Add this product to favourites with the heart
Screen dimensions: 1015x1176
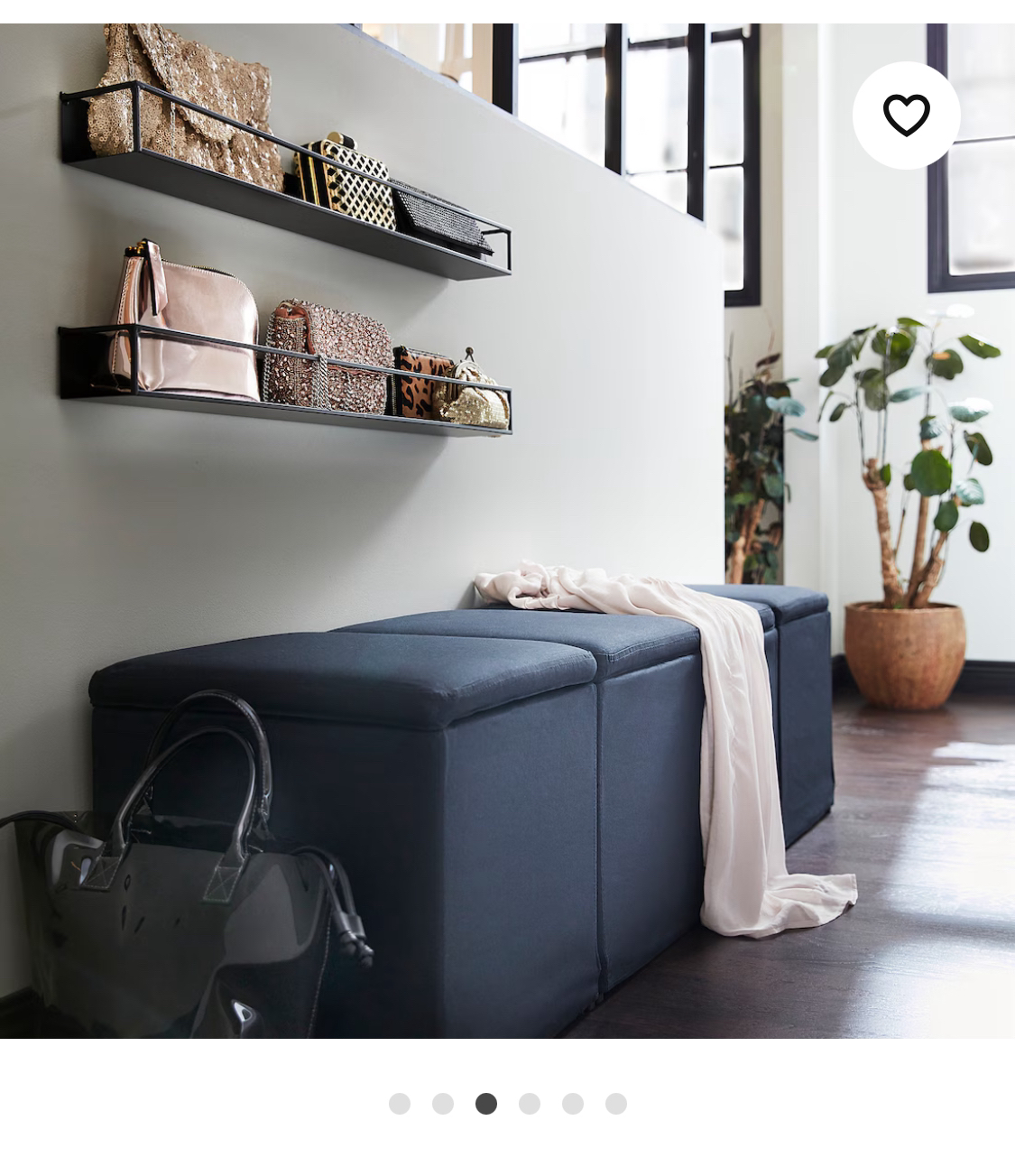(906, 116)
